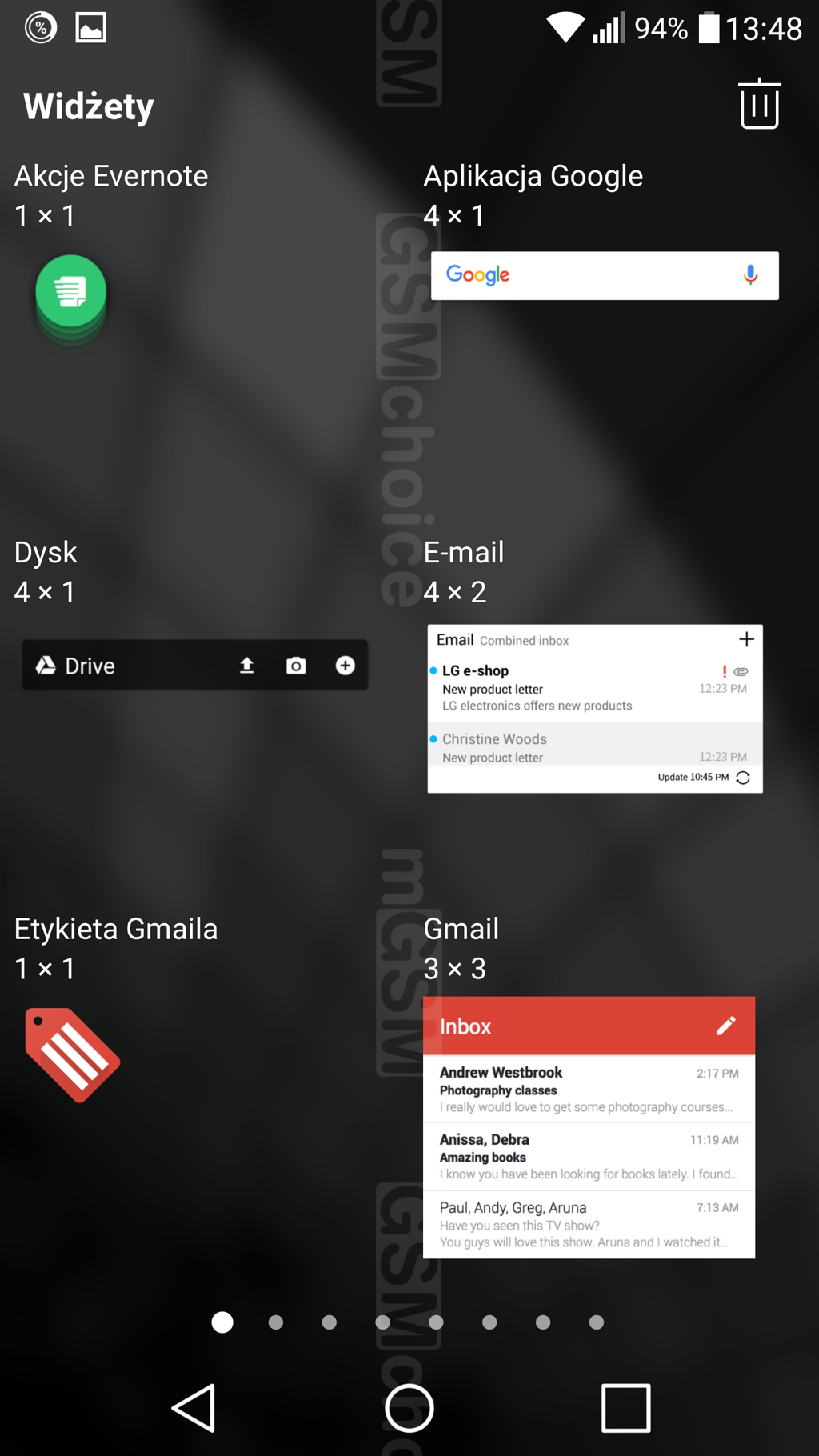Open the recent apps overview
The height and width of the screenshot is (1456, 819).
tap(625, 1408)
